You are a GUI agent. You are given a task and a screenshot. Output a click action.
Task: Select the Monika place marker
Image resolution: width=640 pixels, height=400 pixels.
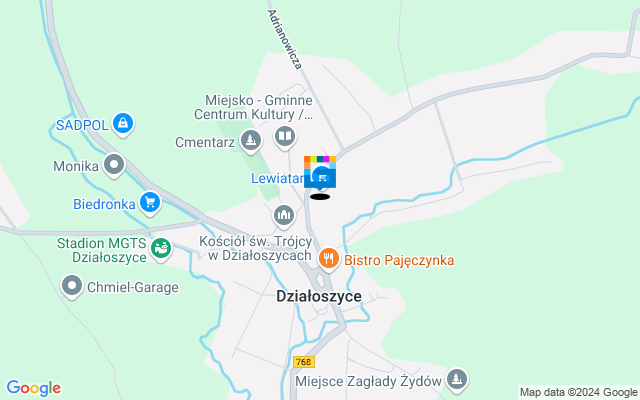(114, 163)
